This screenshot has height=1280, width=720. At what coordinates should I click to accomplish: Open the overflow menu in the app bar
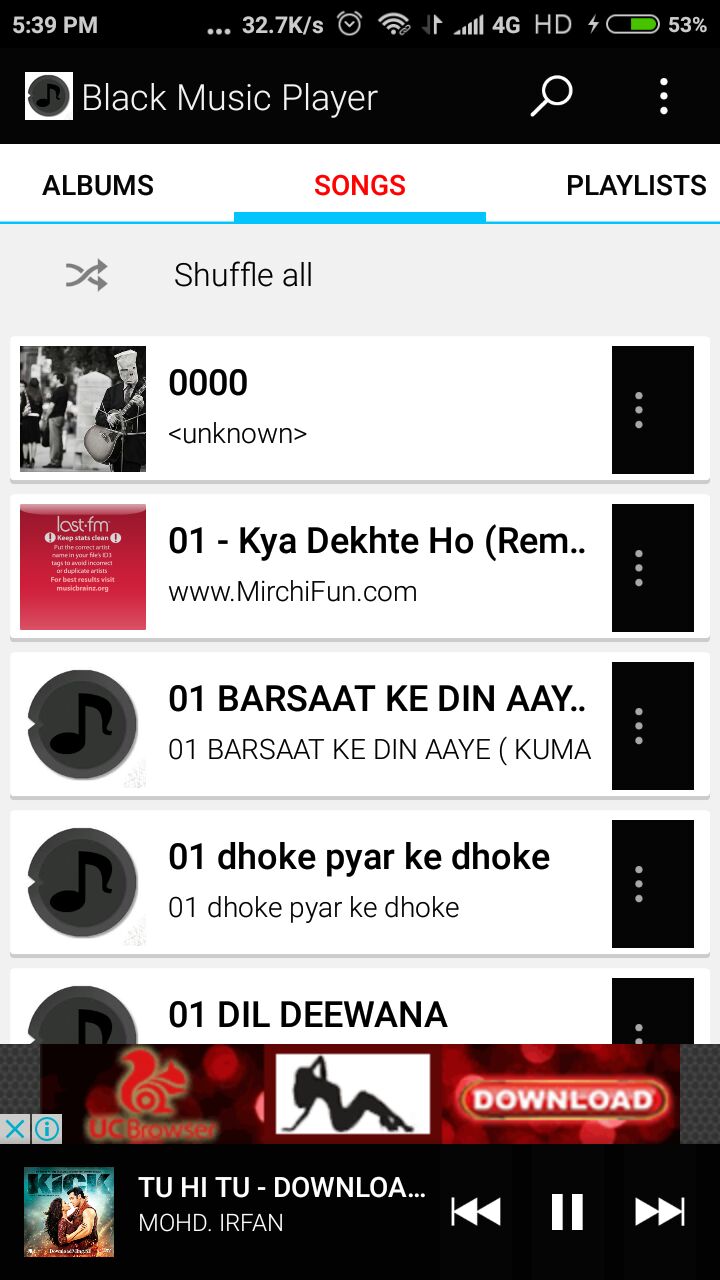pos(663,95)
